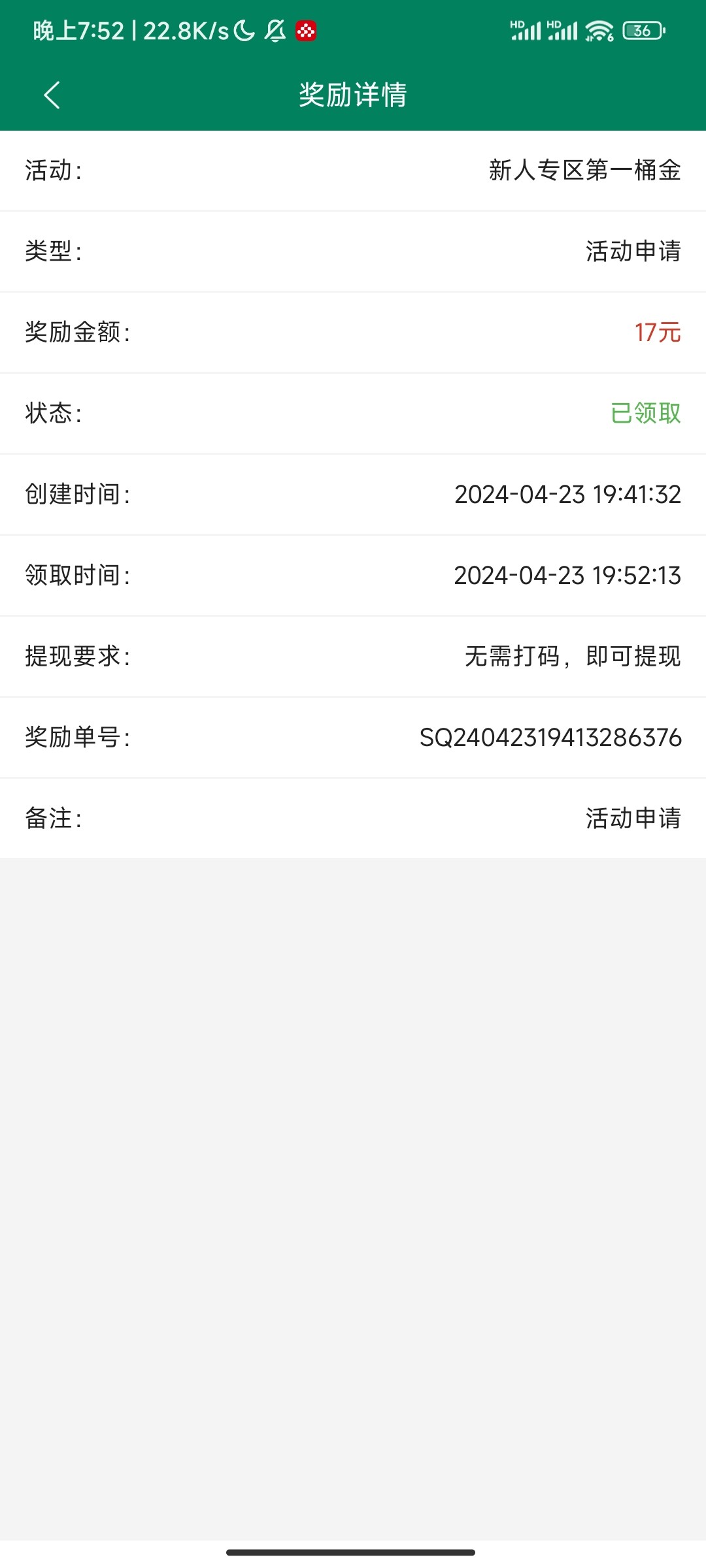The width and height of the screenshot is (706, 1568).
Task: Expand the 提现要求 row
Action: [353, 657]
